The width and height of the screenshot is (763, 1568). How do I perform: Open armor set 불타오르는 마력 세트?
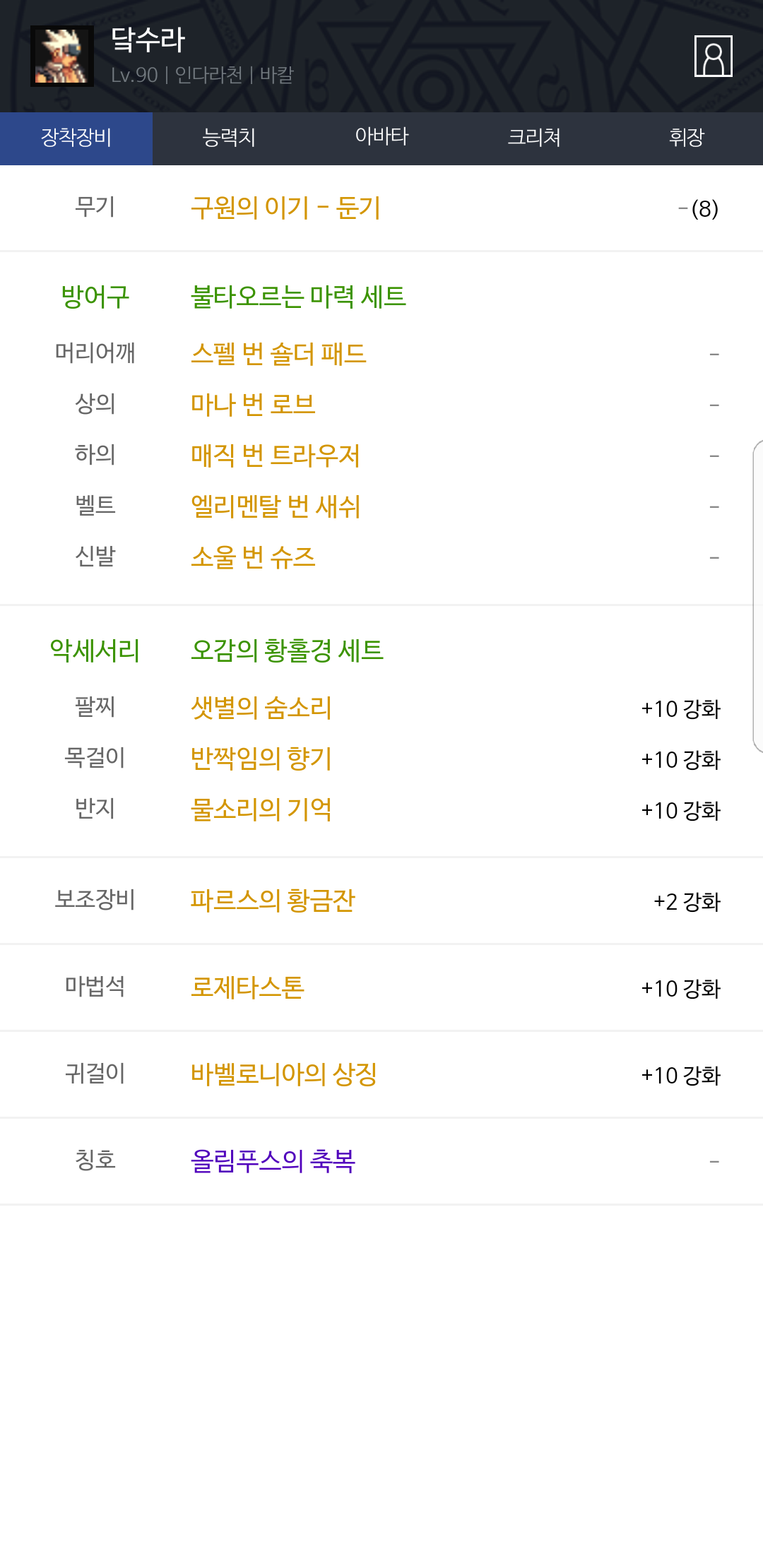[x=298, y=296]
